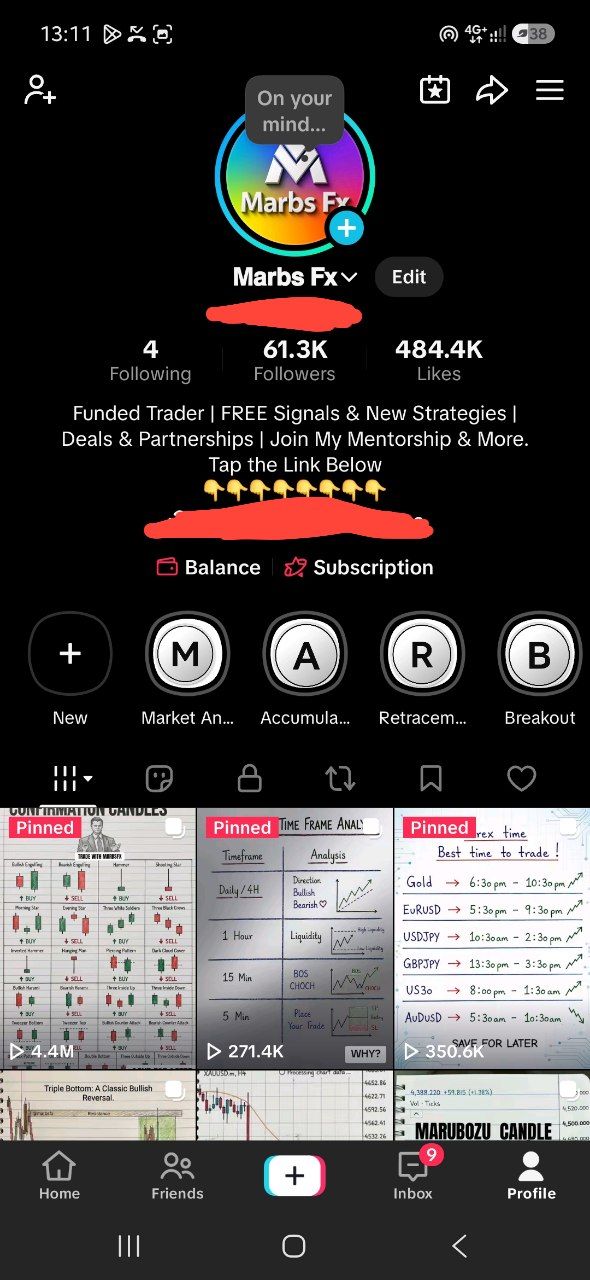Switch to the reposts tab
This screenshot has width=590, height=1280.
pos(340,778)
